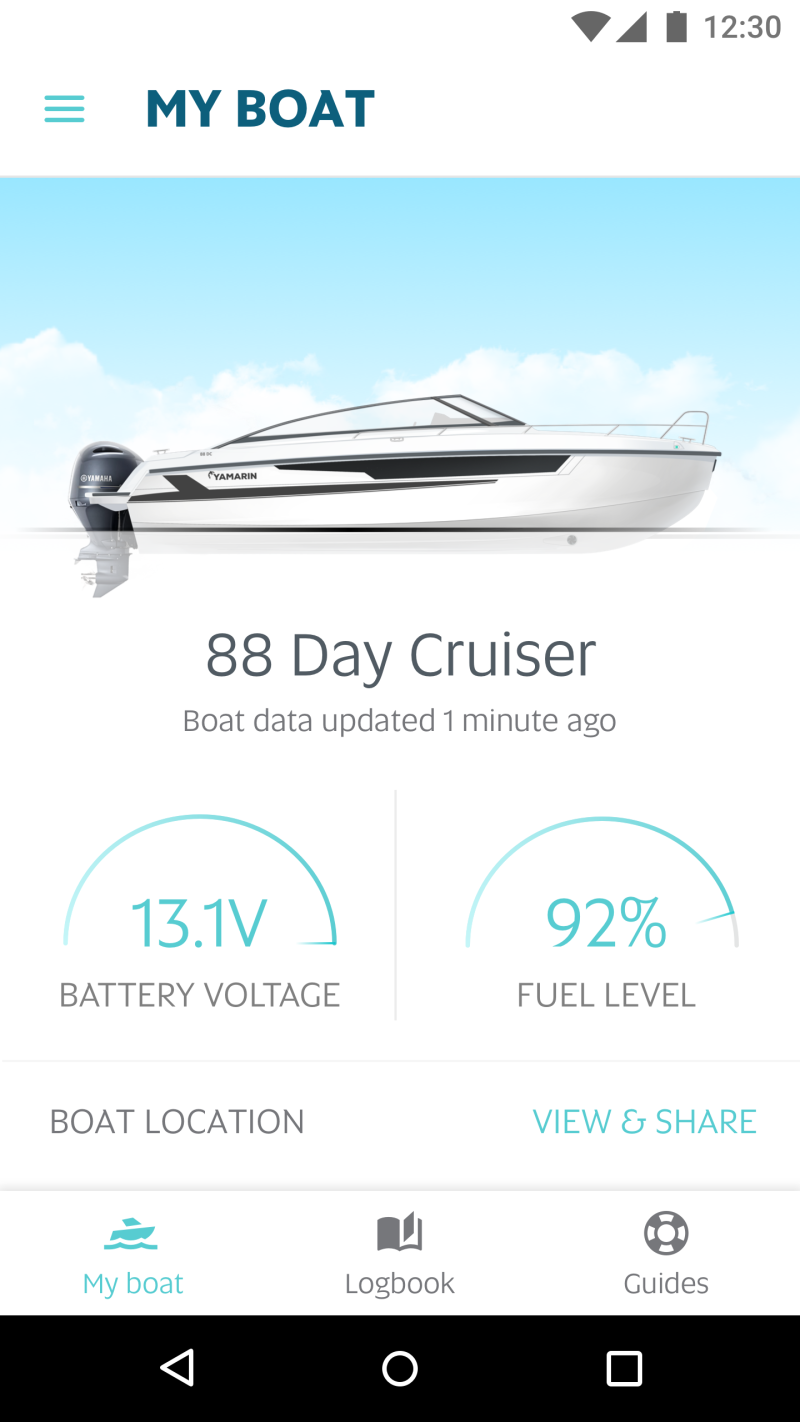Select the My boat tab

pyautogui.click(x=133, y=1254)
